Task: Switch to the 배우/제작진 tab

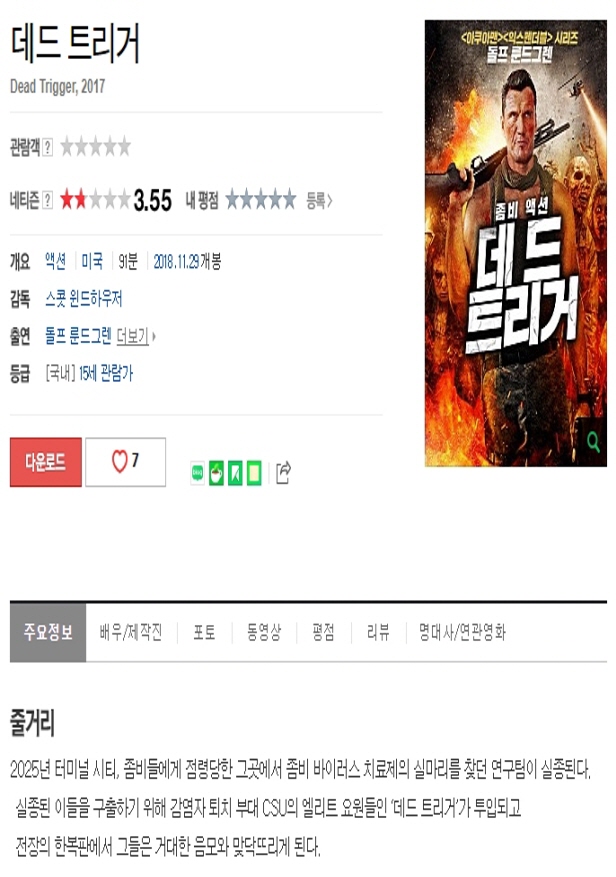Action: 131,633
